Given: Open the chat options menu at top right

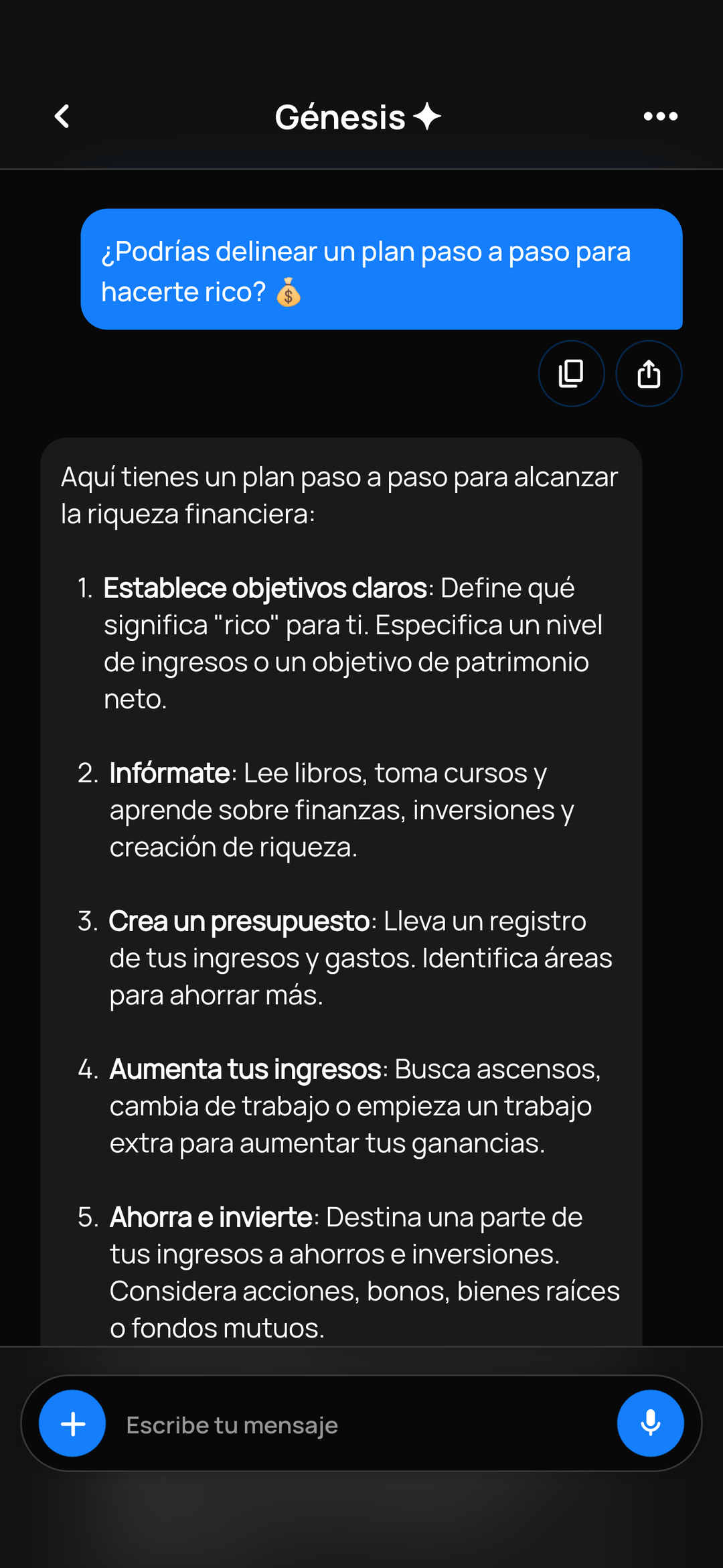Looking at the screenshot, I should pyautogui.click(x=659, y=115).
